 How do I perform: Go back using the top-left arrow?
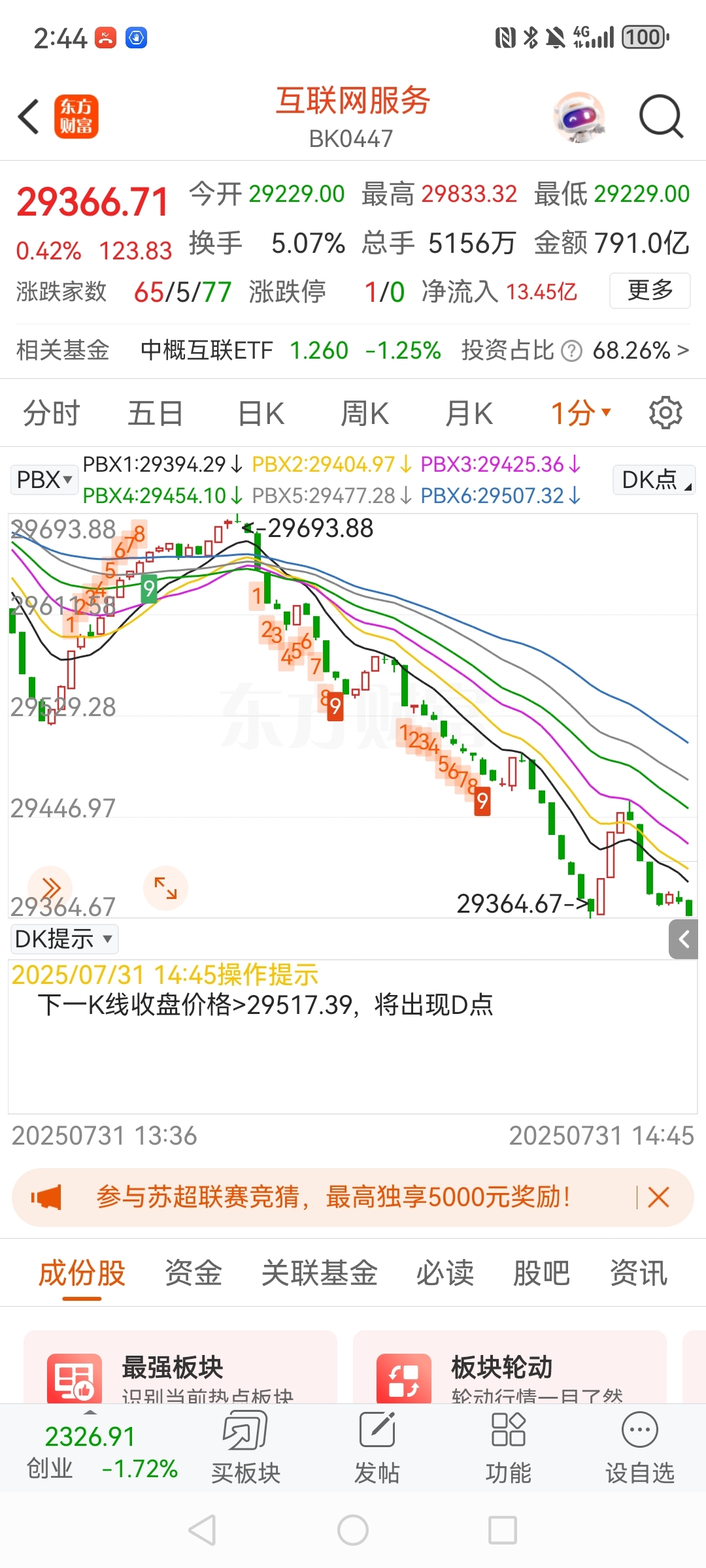(x=29, y=117)
